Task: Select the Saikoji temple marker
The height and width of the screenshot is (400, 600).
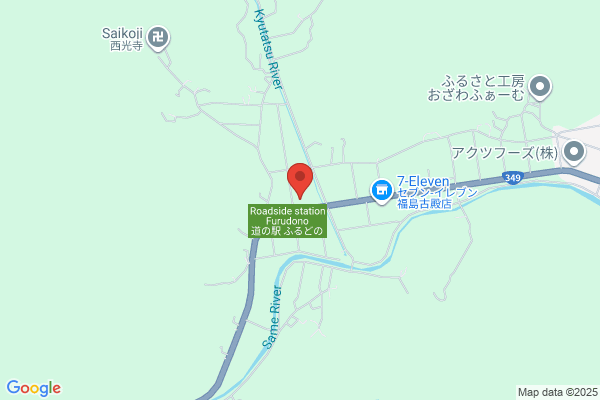Action: [x=159, y=39]
